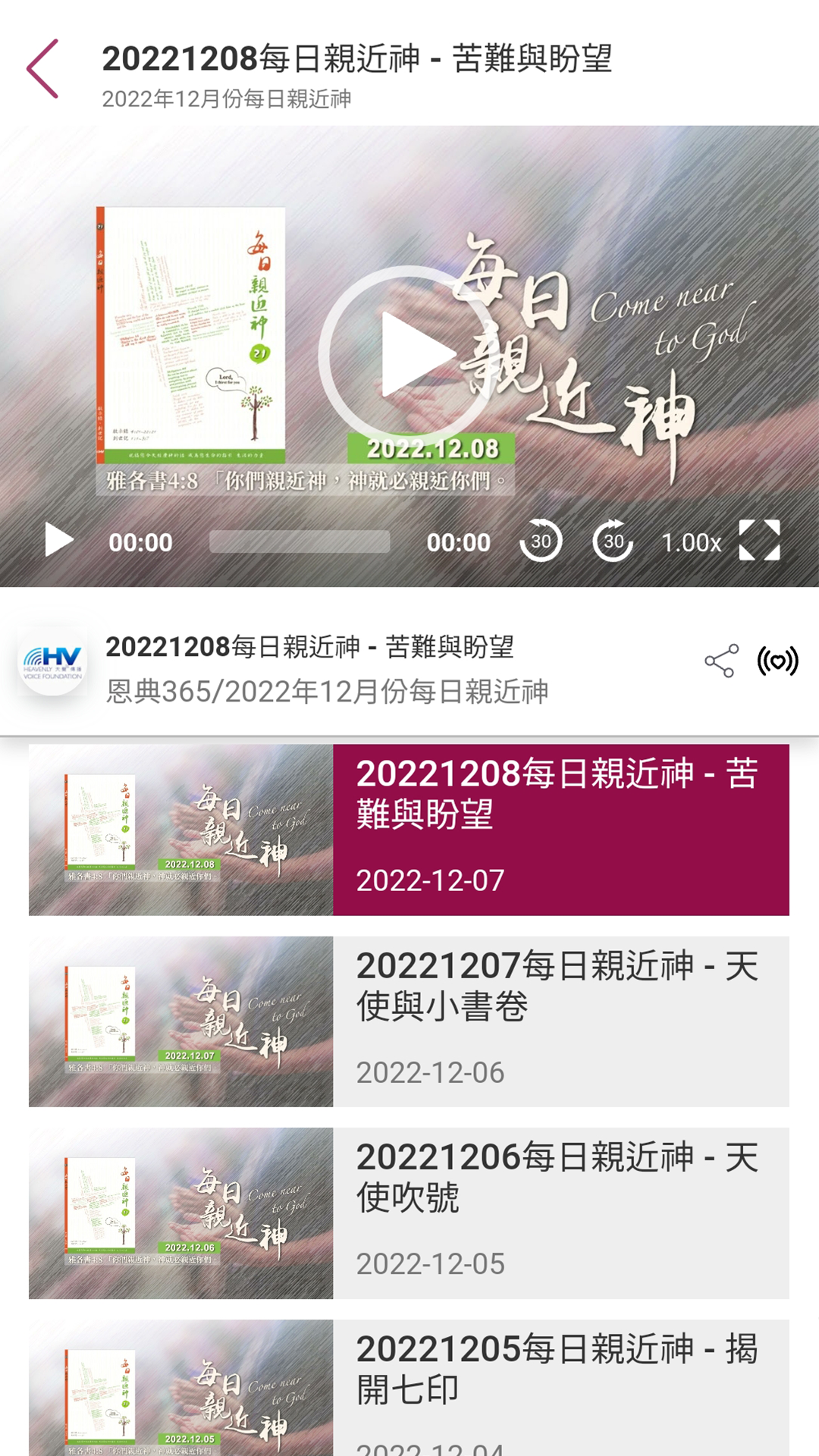This screenshot has height=1456, width=819.
Task: Tap the heart broadcast icon
Action: click(x=777, y=661)
